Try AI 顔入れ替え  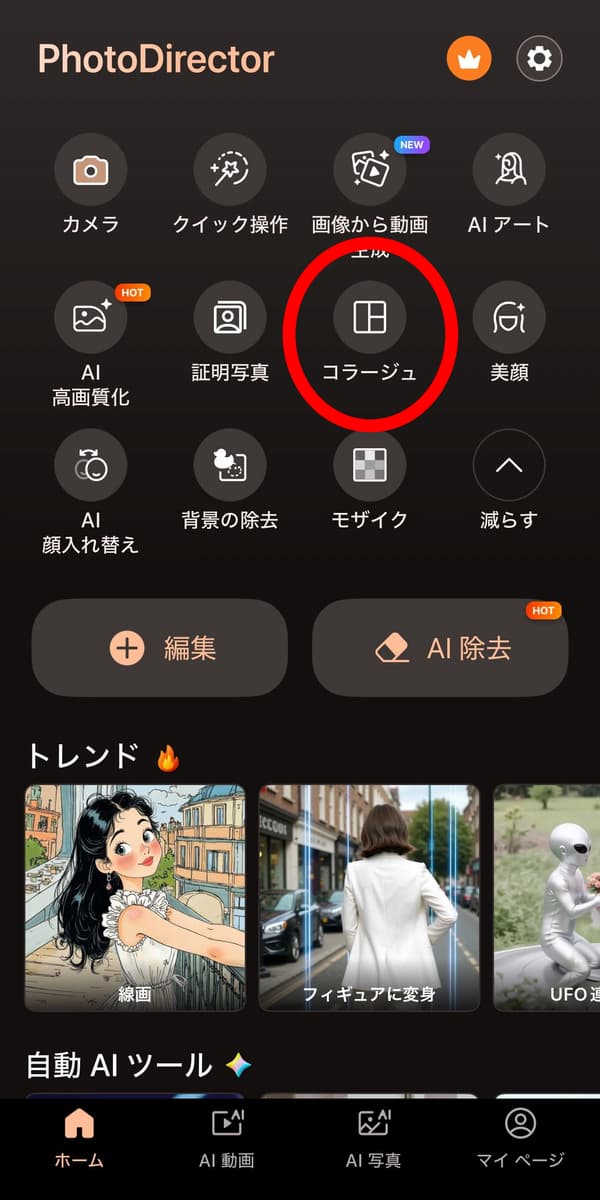[x=91, y=466]
